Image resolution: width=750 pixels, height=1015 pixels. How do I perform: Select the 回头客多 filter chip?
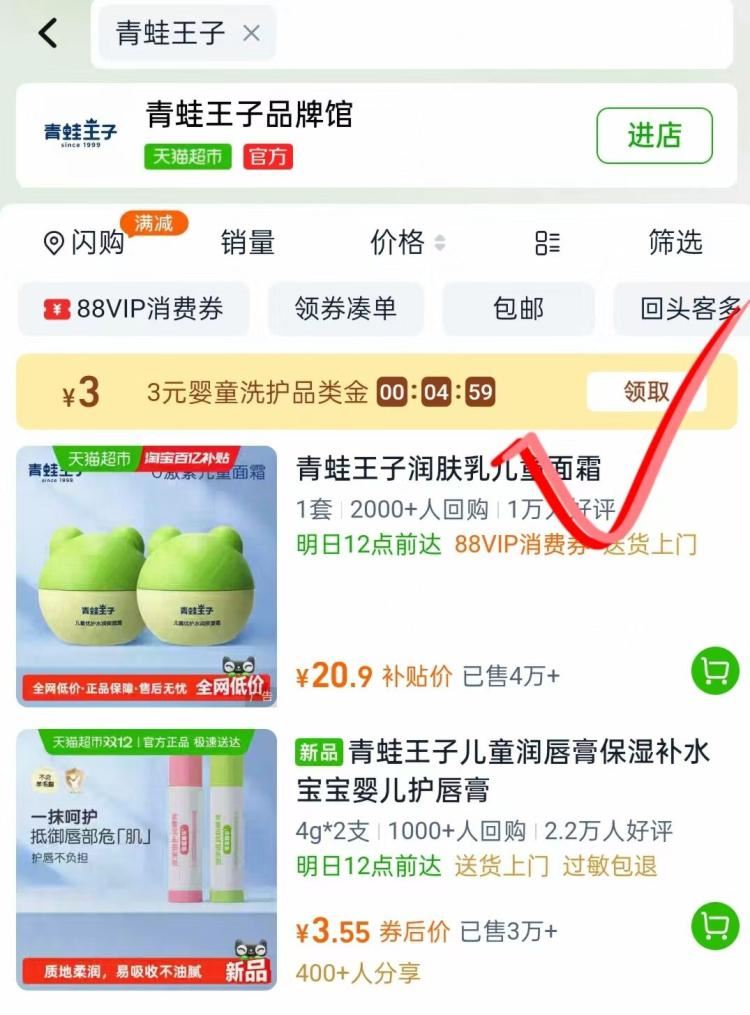[682, 309]
